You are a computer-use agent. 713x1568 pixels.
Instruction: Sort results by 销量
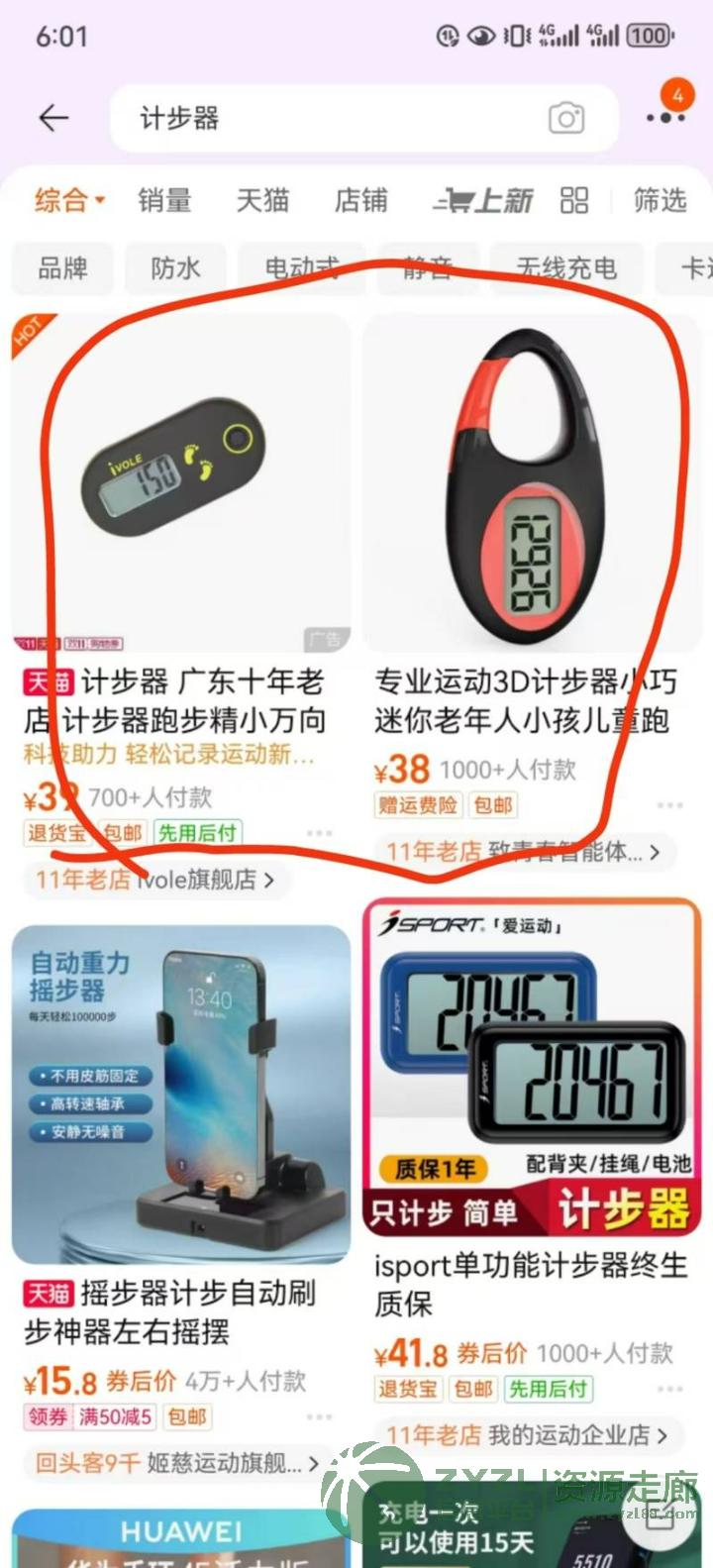coord(164,200)
